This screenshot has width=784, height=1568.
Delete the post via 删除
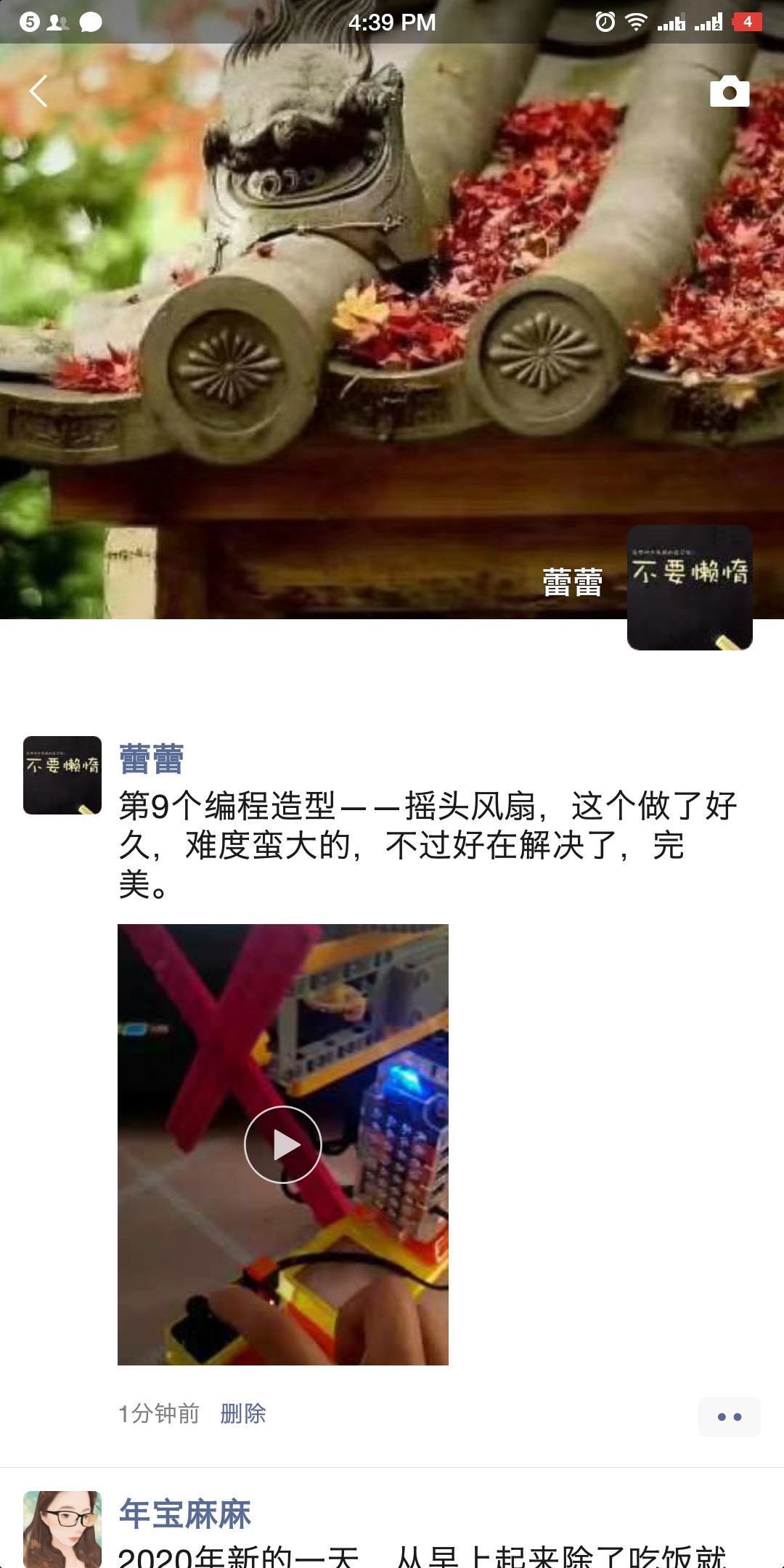242,1414
